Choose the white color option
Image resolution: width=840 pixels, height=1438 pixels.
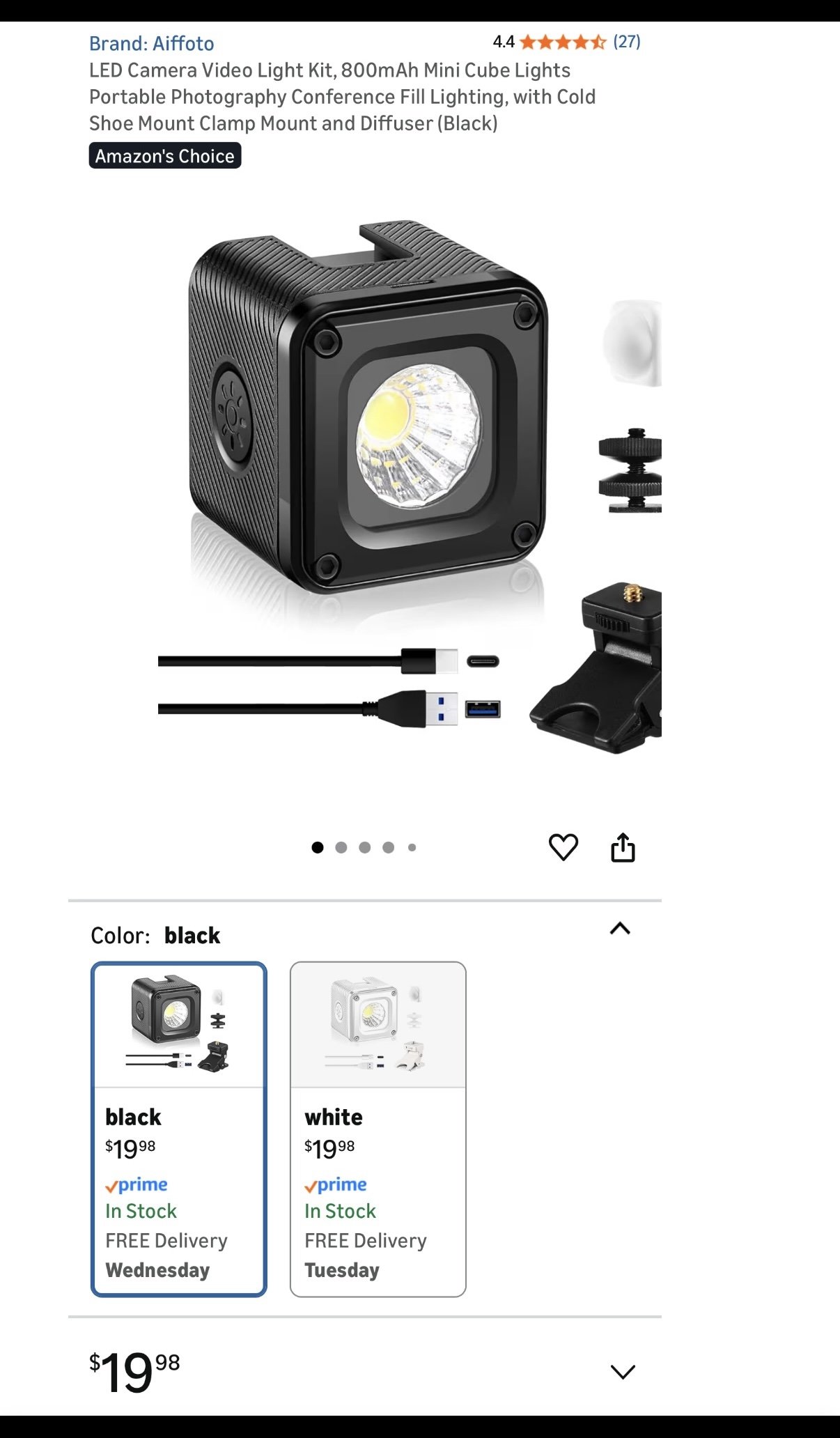378,1129
